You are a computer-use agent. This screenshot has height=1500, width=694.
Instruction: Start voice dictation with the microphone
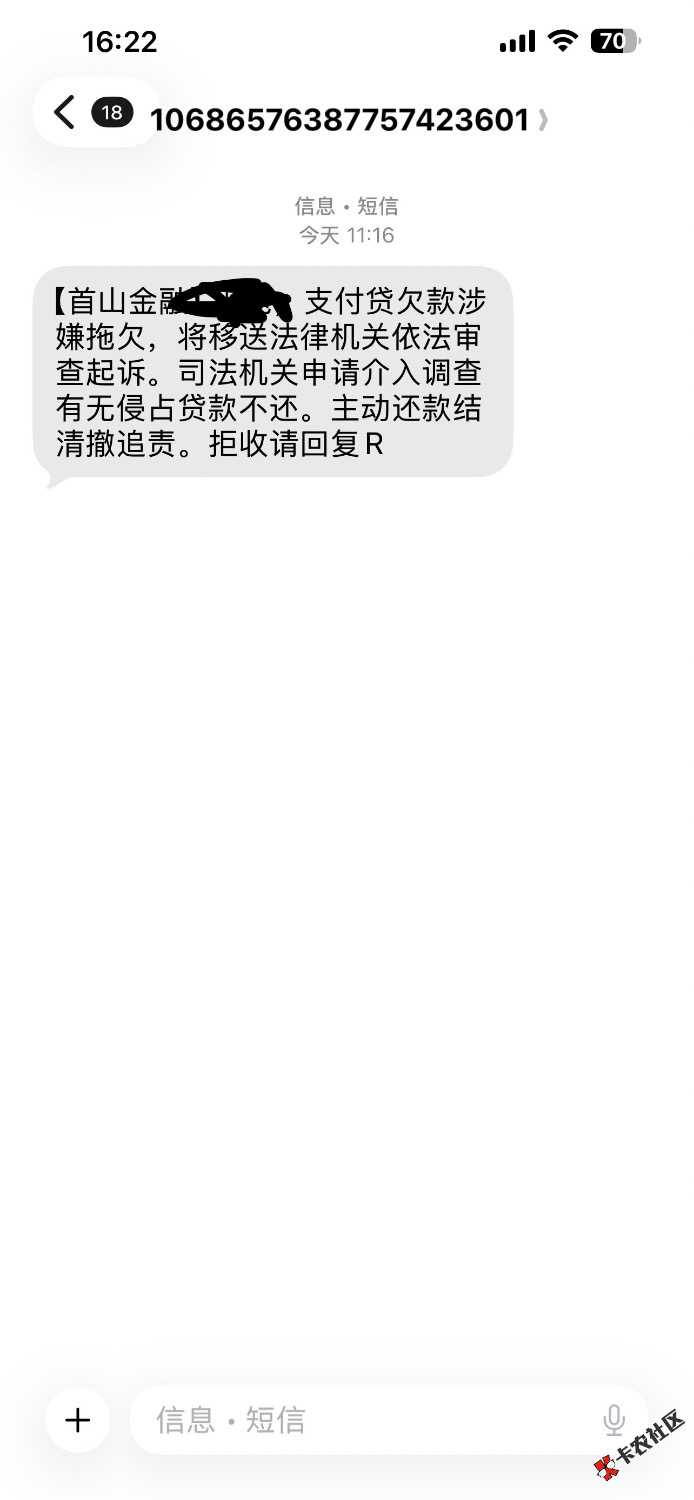(613, 1419)
